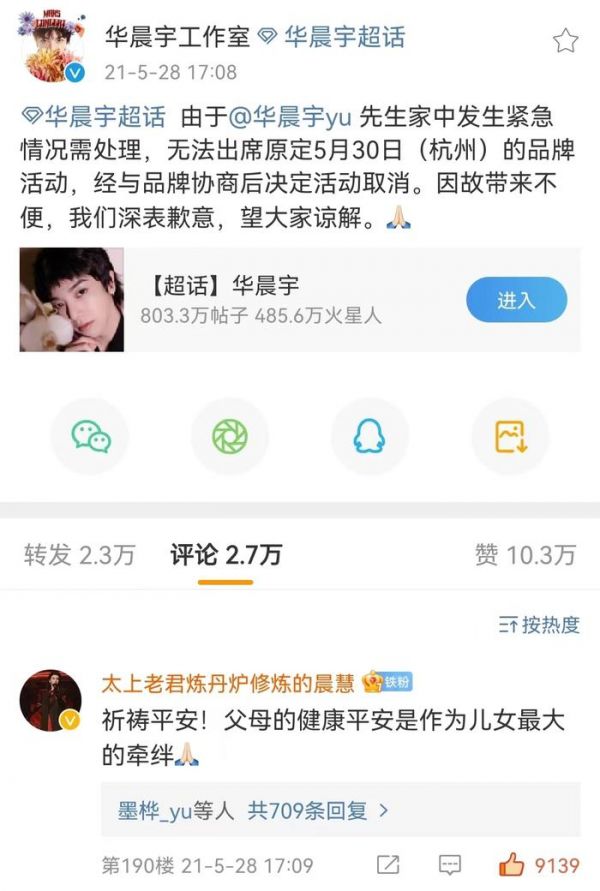Repost the comment from 太上老君炼丹炉修炼的晨慧
The height and width of the screenshot is (891, 600).
387,864
